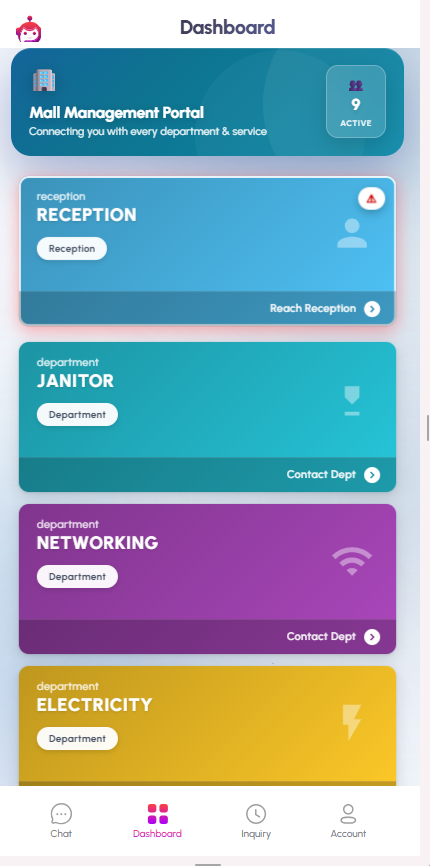Open the Chat tab
The height and width of the screenshot is (866, 430).
61,821
